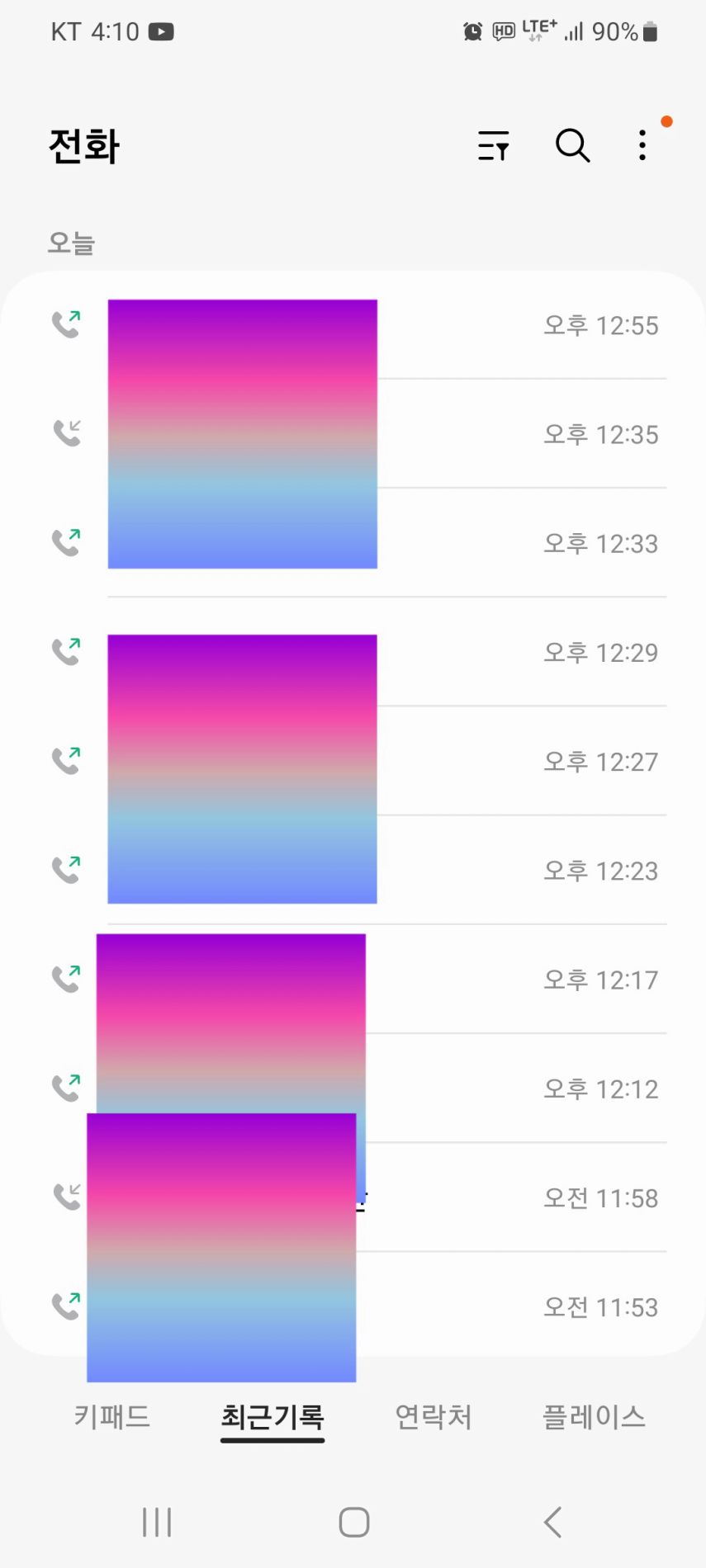The height and width of the screenshot is (1568, 706).
Task: Select the 최근기록 tab
Action: pyautogui.click(x=272, y=1416)
